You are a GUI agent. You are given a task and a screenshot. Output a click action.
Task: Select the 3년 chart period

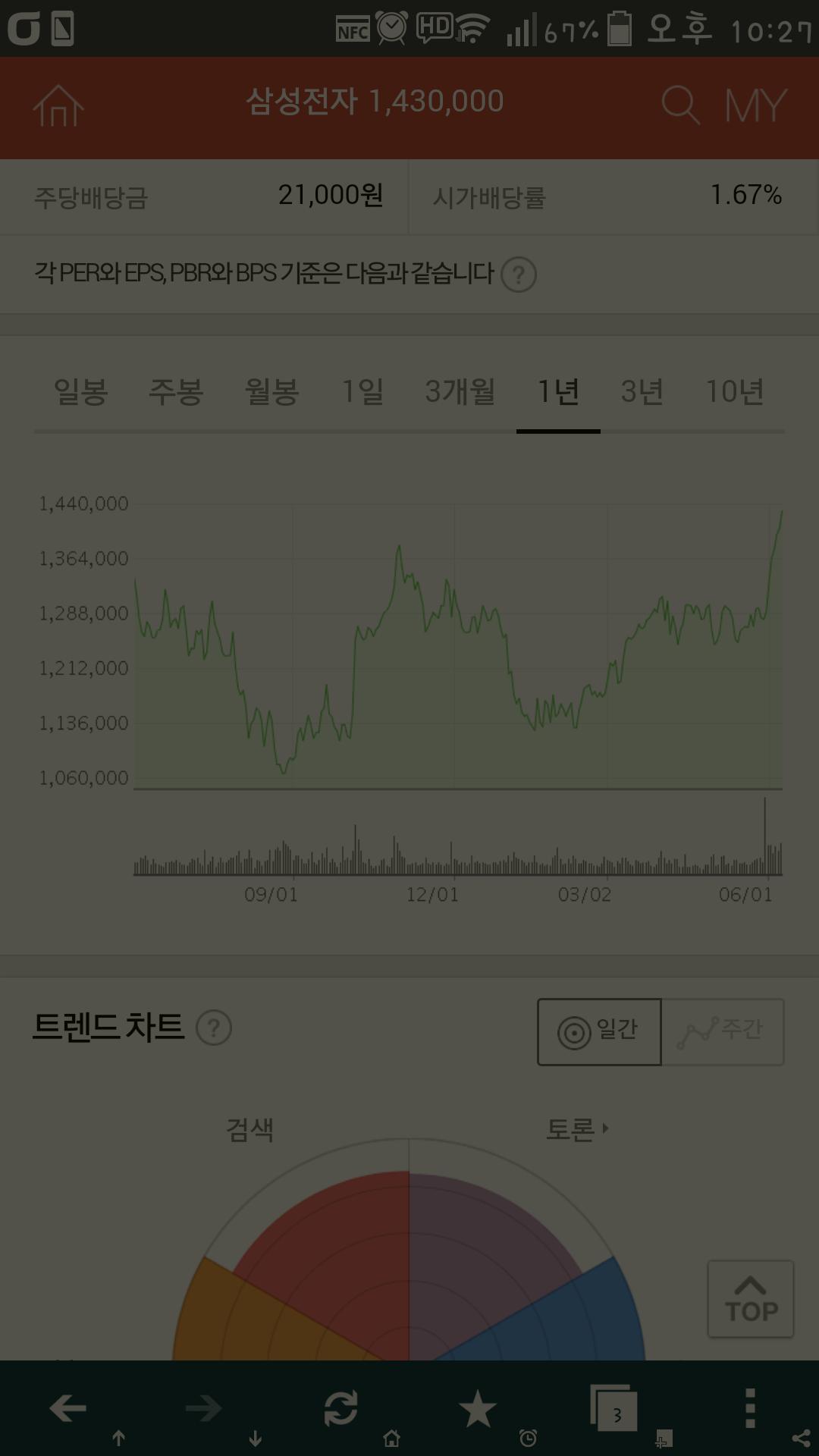[x=642, y=392]
